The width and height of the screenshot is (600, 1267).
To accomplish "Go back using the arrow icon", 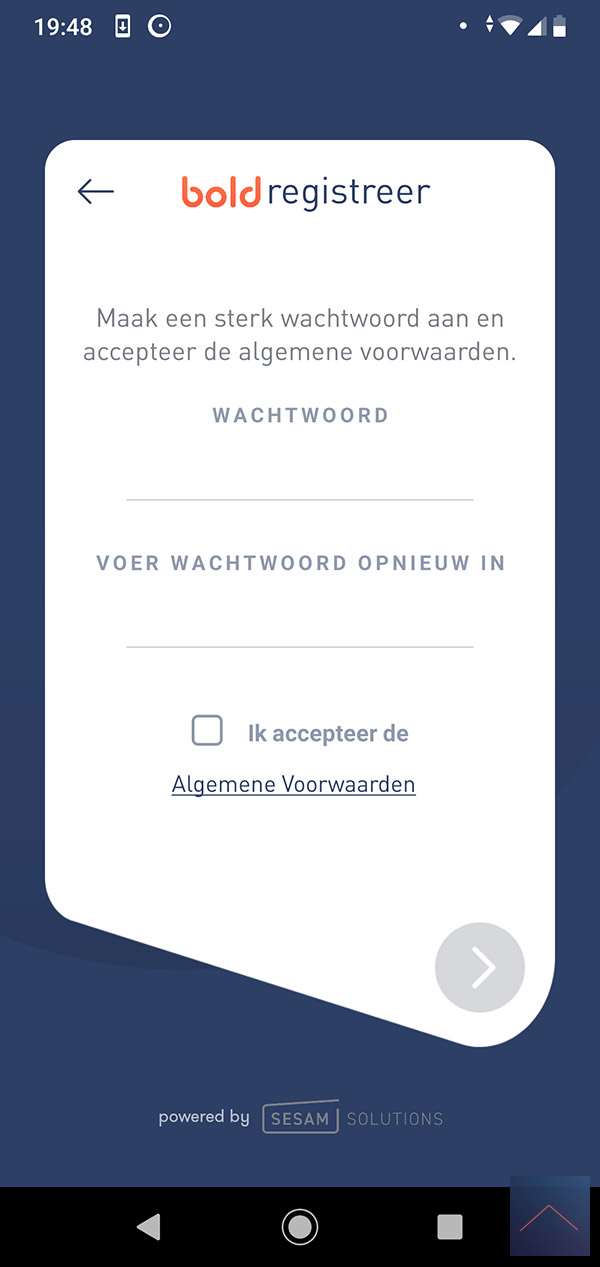I will pos(96,191).
